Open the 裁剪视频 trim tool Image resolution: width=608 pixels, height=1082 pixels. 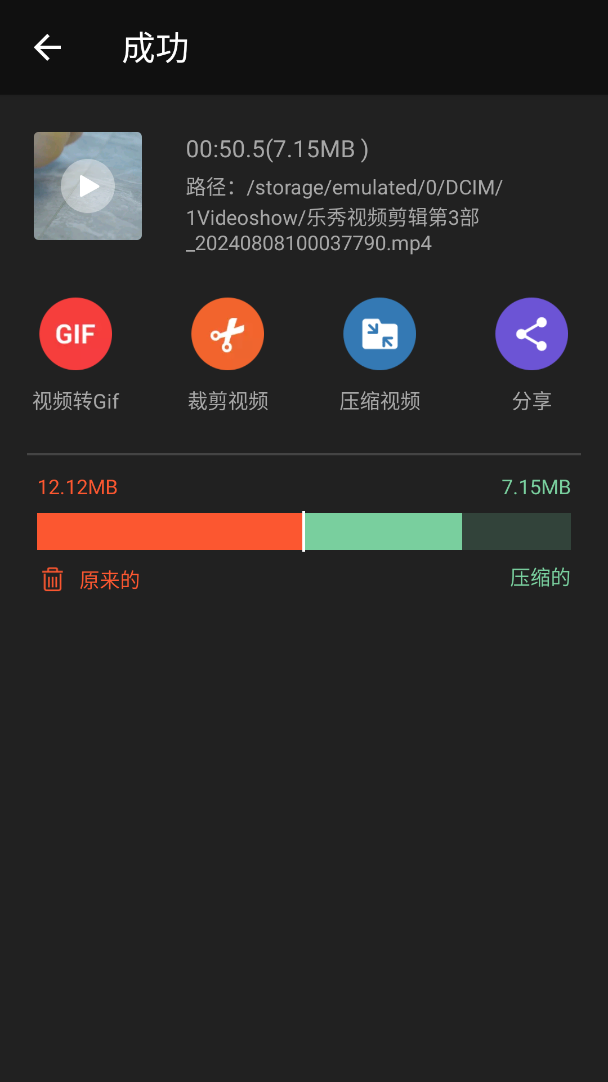coord(227,334)
